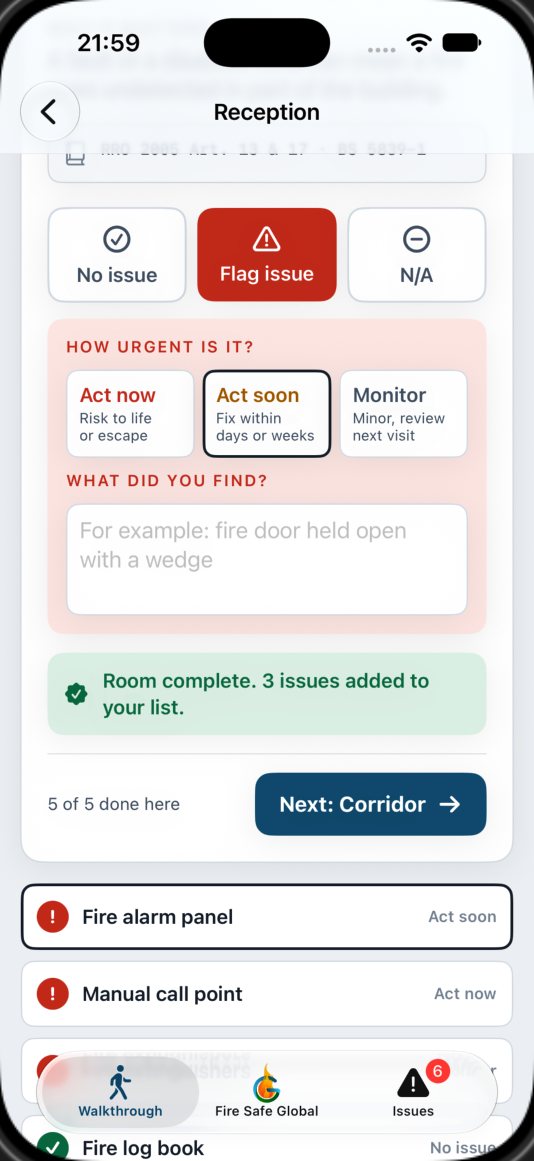Screen dimensions: 534x1161
Task: Open the Fire Safe Global tab
Action: click(x=267, y=1092)
